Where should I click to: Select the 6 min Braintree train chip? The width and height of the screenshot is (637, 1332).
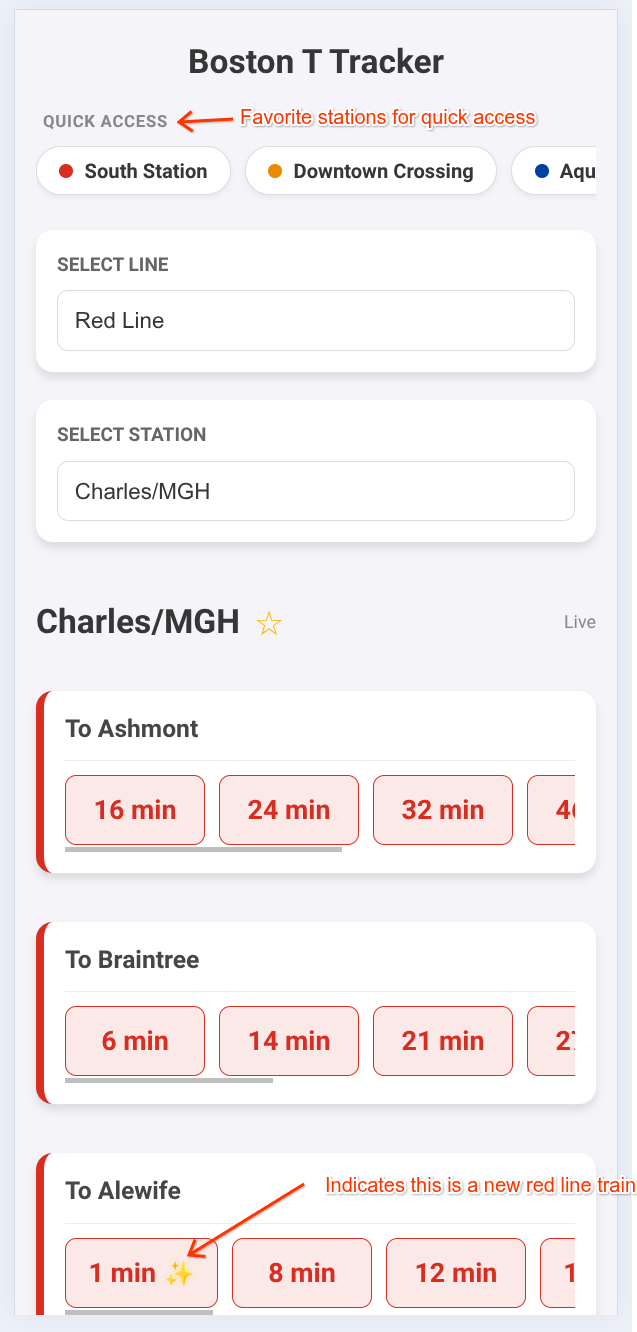point(135,1041)
